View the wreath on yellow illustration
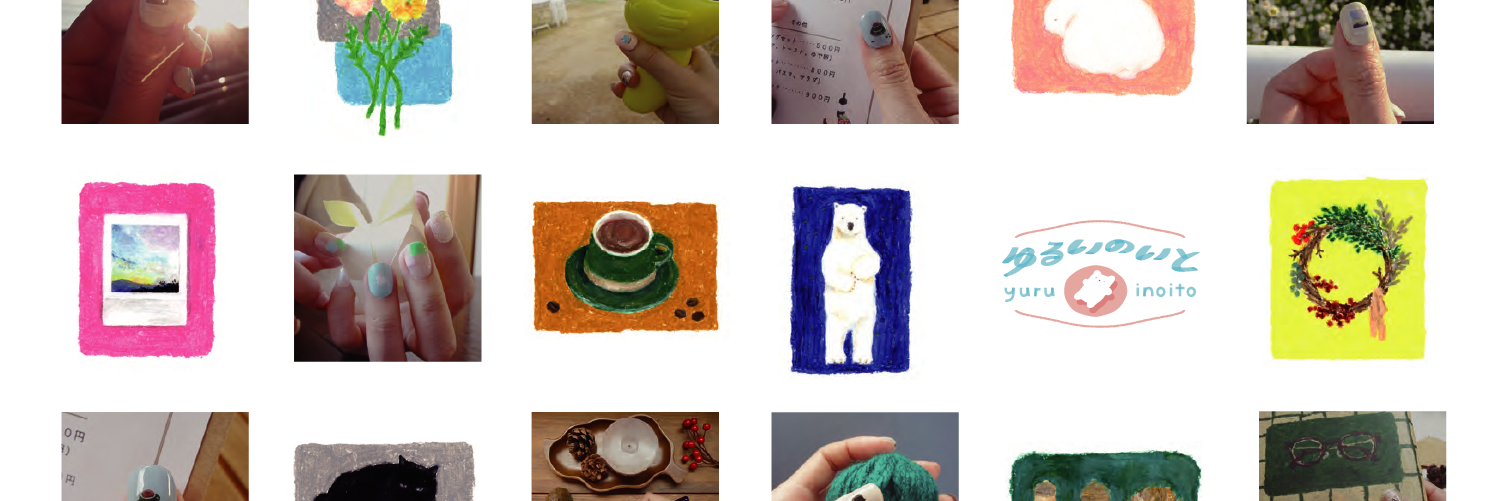Viewport: 1501px width, 501px height. (x=1348, y=269)
